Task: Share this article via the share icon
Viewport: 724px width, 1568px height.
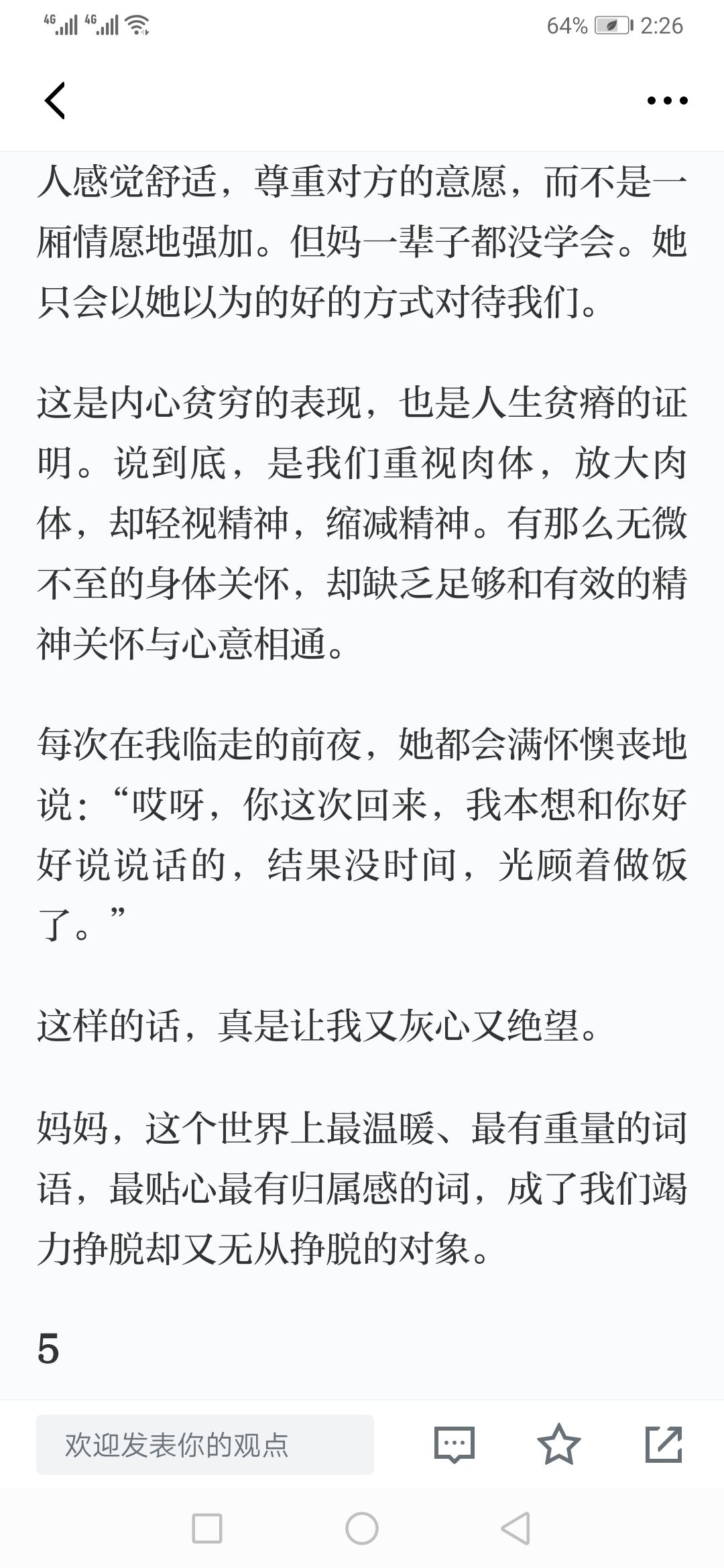Action: 664,1445
